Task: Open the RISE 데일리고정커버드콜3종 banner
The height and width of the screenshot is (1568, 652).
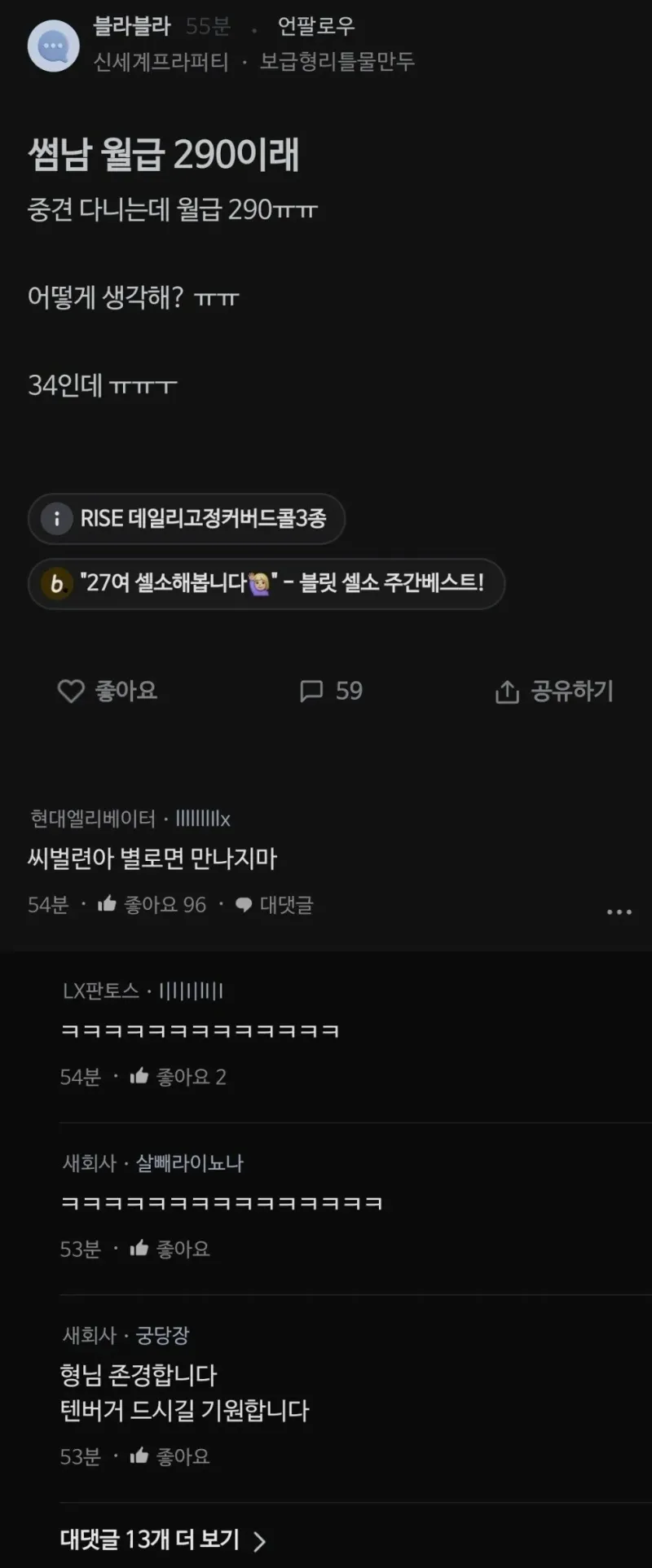Action: tap(187, 518)
